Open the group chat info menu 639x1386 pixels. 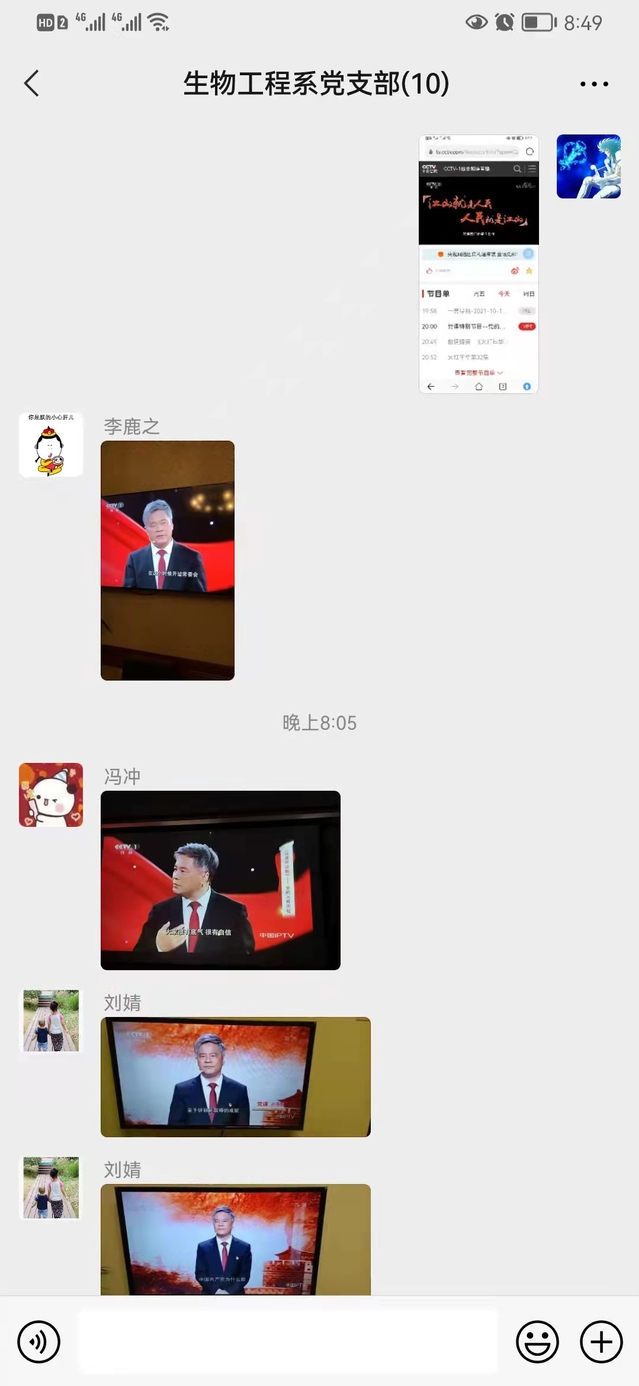pyautogui.click(x=594, y=84)
